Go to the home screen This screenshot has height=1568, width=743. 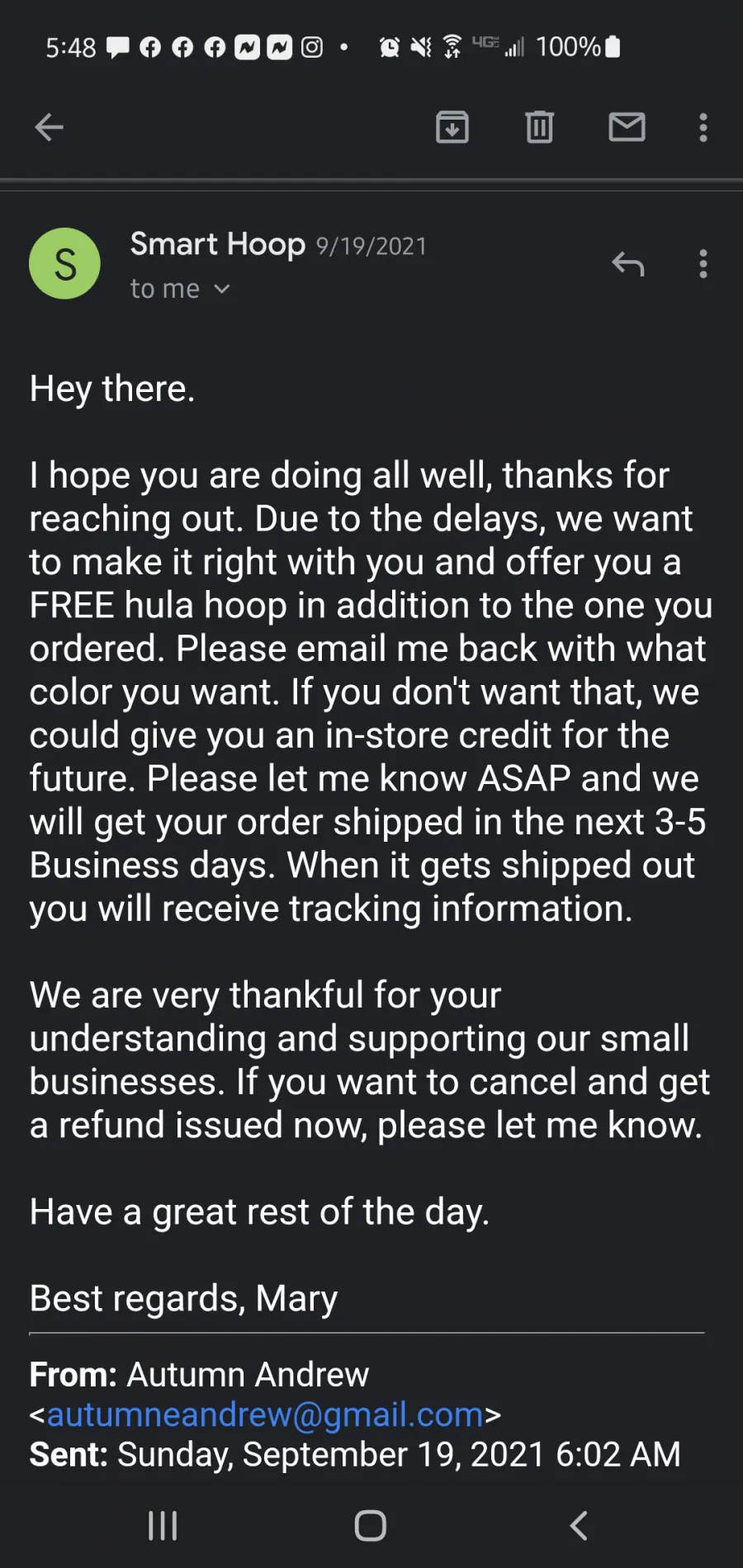[x=371, y=1525]
